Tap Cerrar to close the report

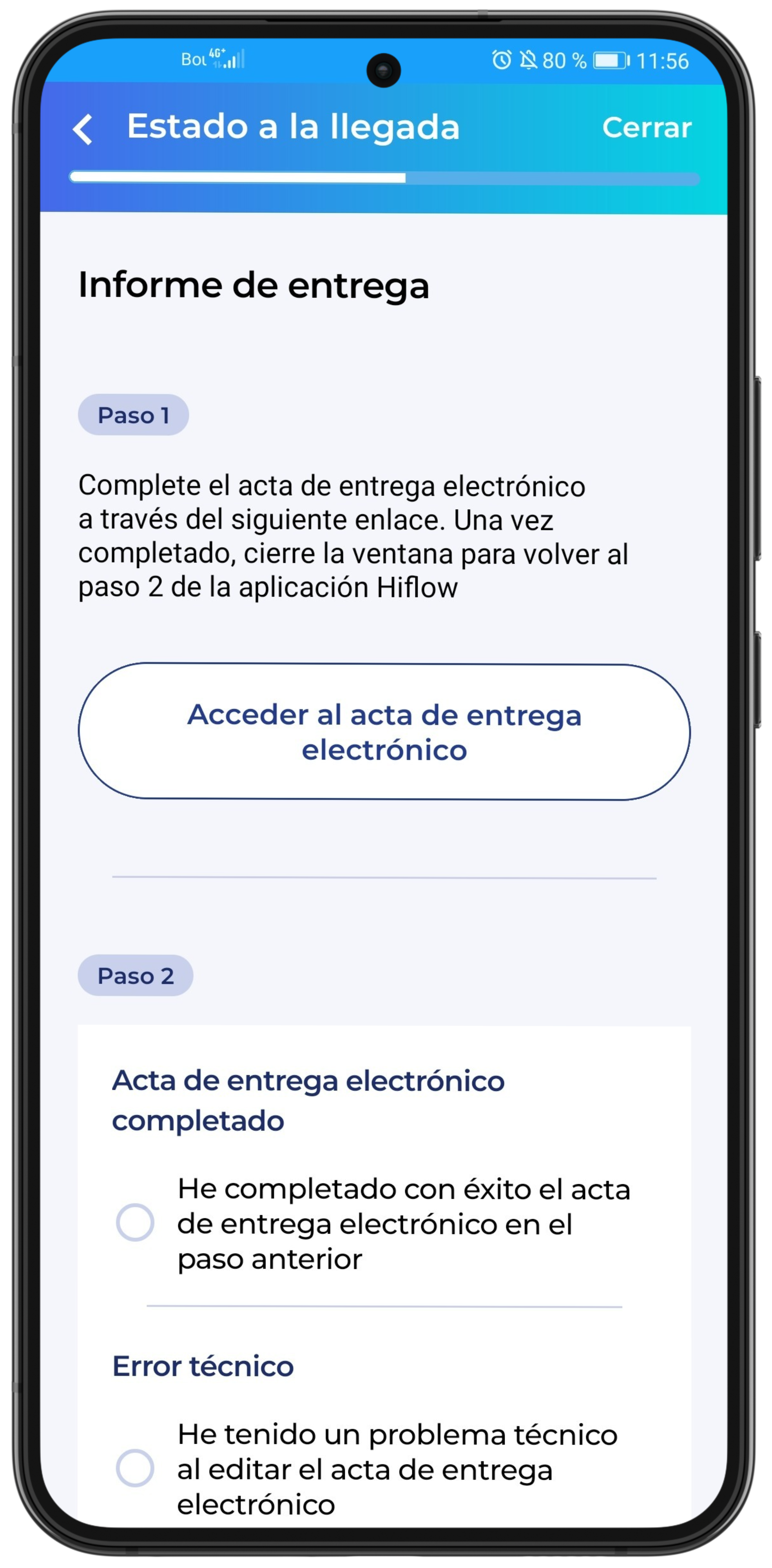(647, 128)
